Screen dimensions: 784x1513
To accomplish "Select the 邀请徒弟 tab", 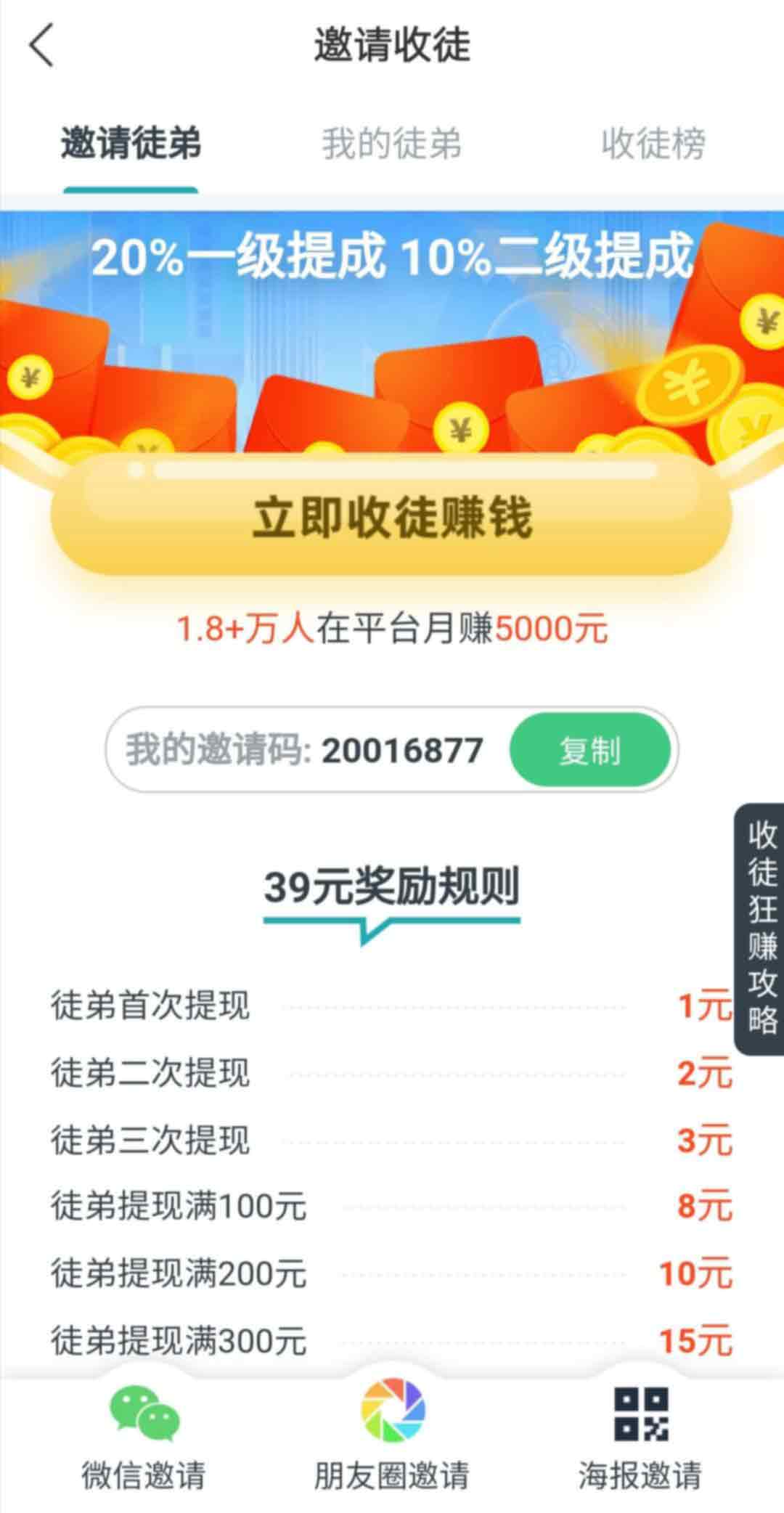I will pyautogui.click(x=131, y=142).
